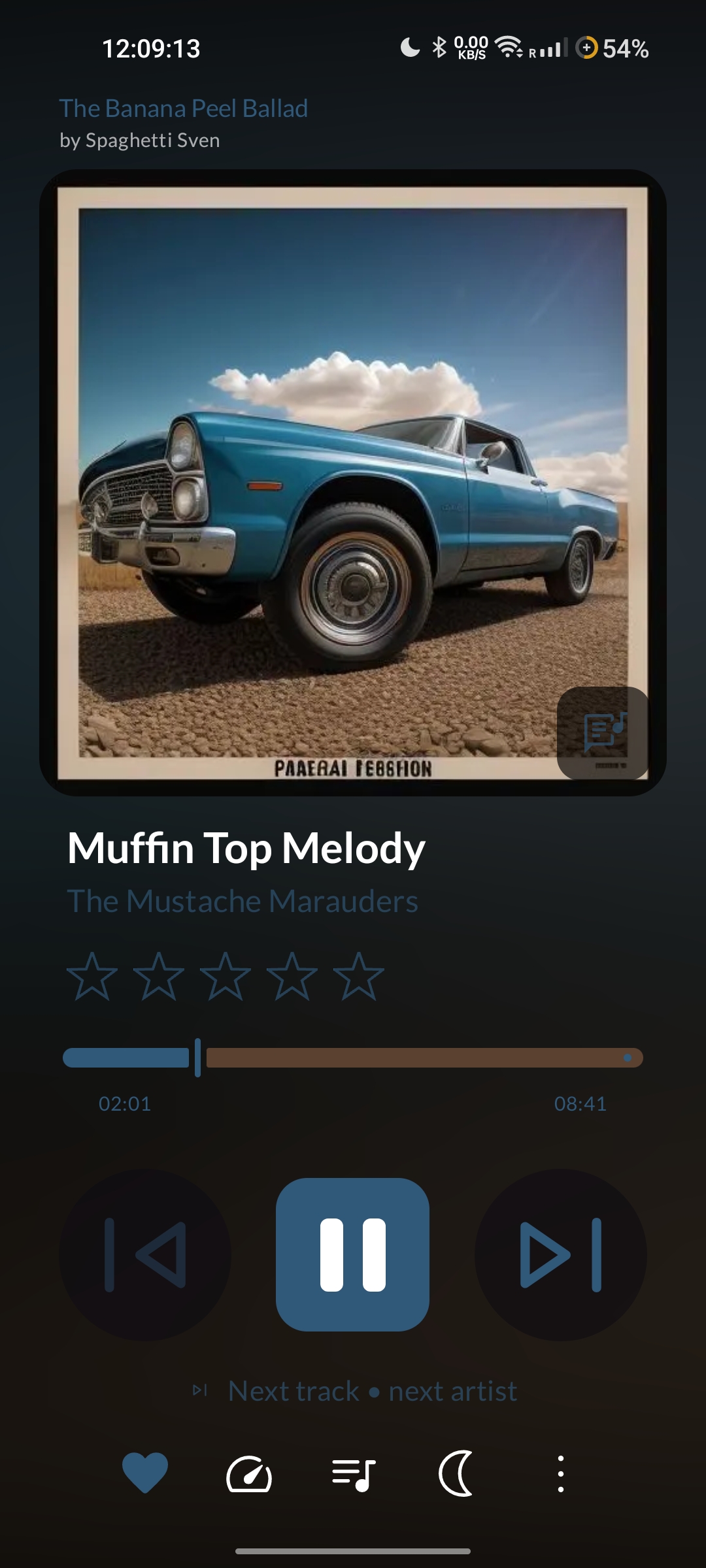Image resolution: width=706 pixels, height=1568 pixels.
Task: Show lyrics from the album art button
Action: tap(603, 732)
